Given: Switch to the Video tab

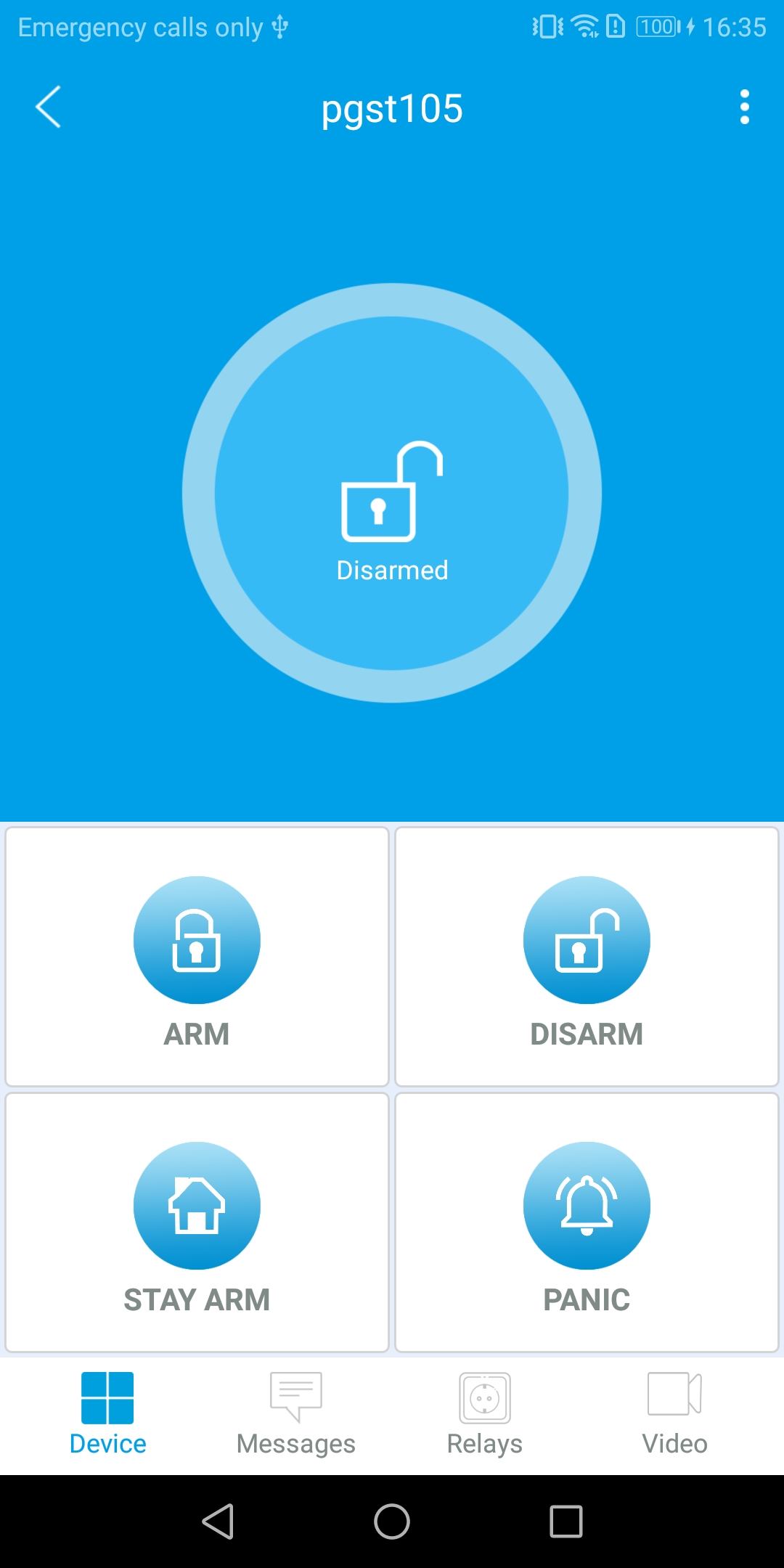Looking at the screenshot, I should (x=674, y=1414).
